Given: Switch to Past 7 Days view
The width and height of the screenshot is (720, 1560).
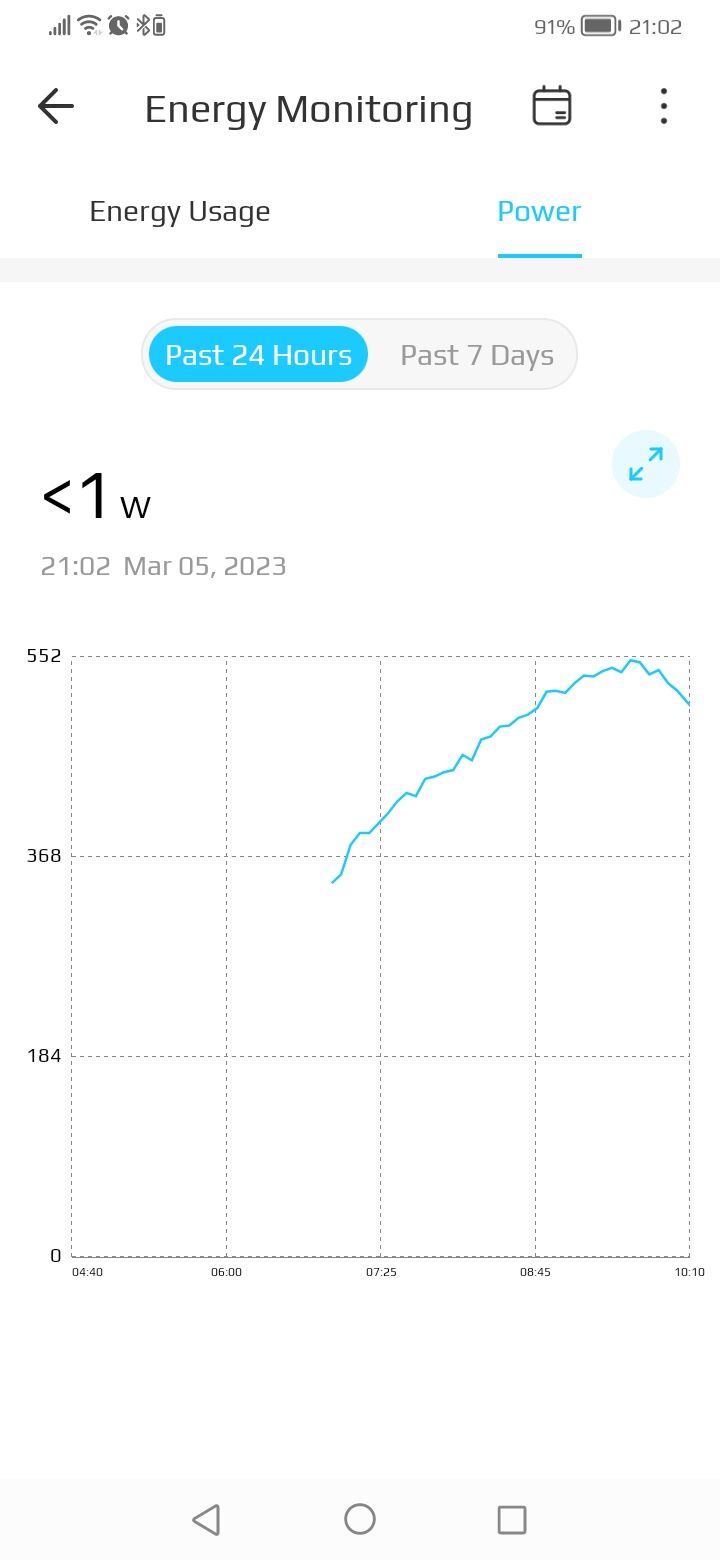Looking at the screenshot, I should (x=477, y=355).
